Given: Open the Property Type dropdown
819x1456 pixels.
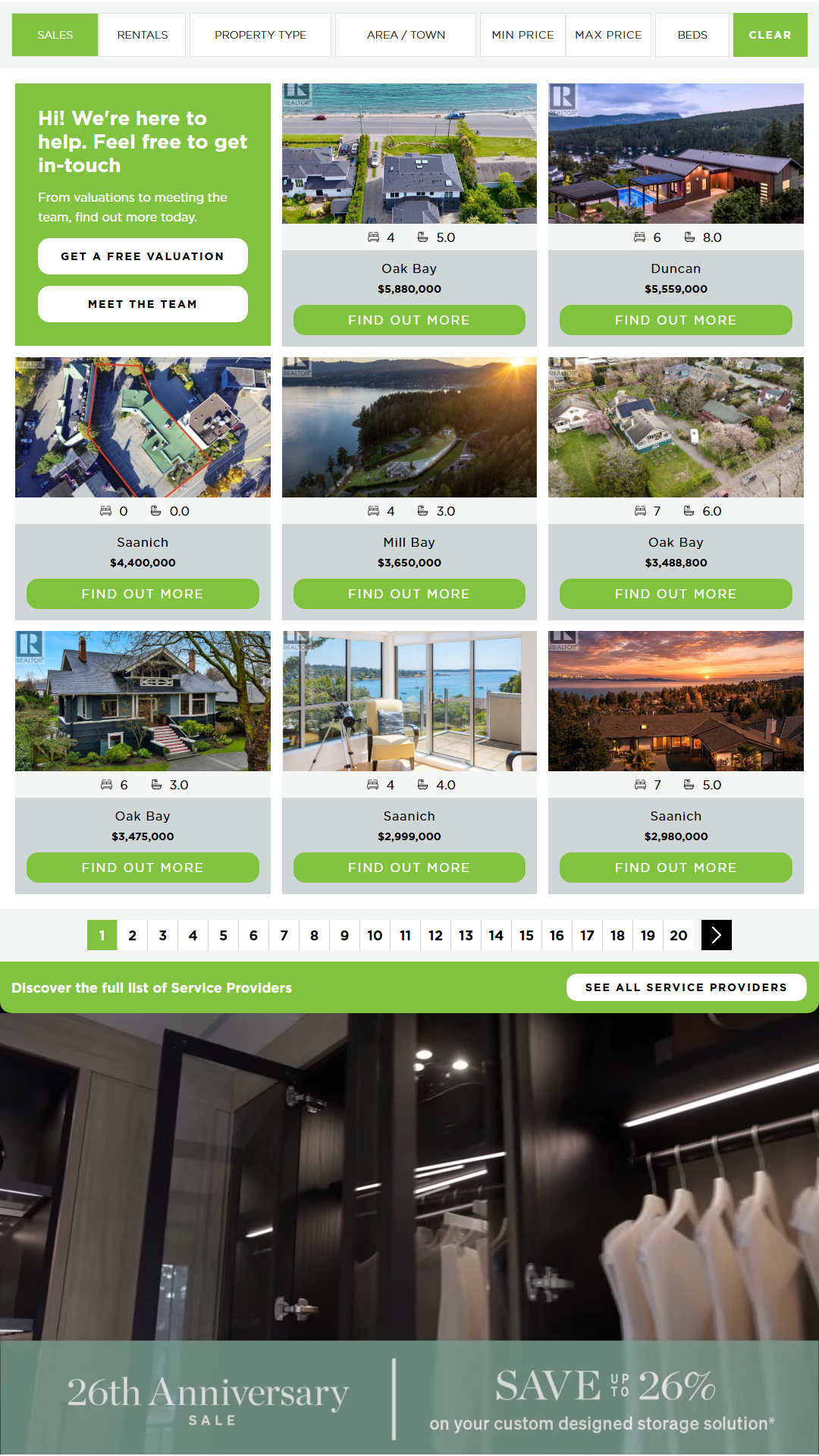Looking at the screenshot, I should pos(260,35).
